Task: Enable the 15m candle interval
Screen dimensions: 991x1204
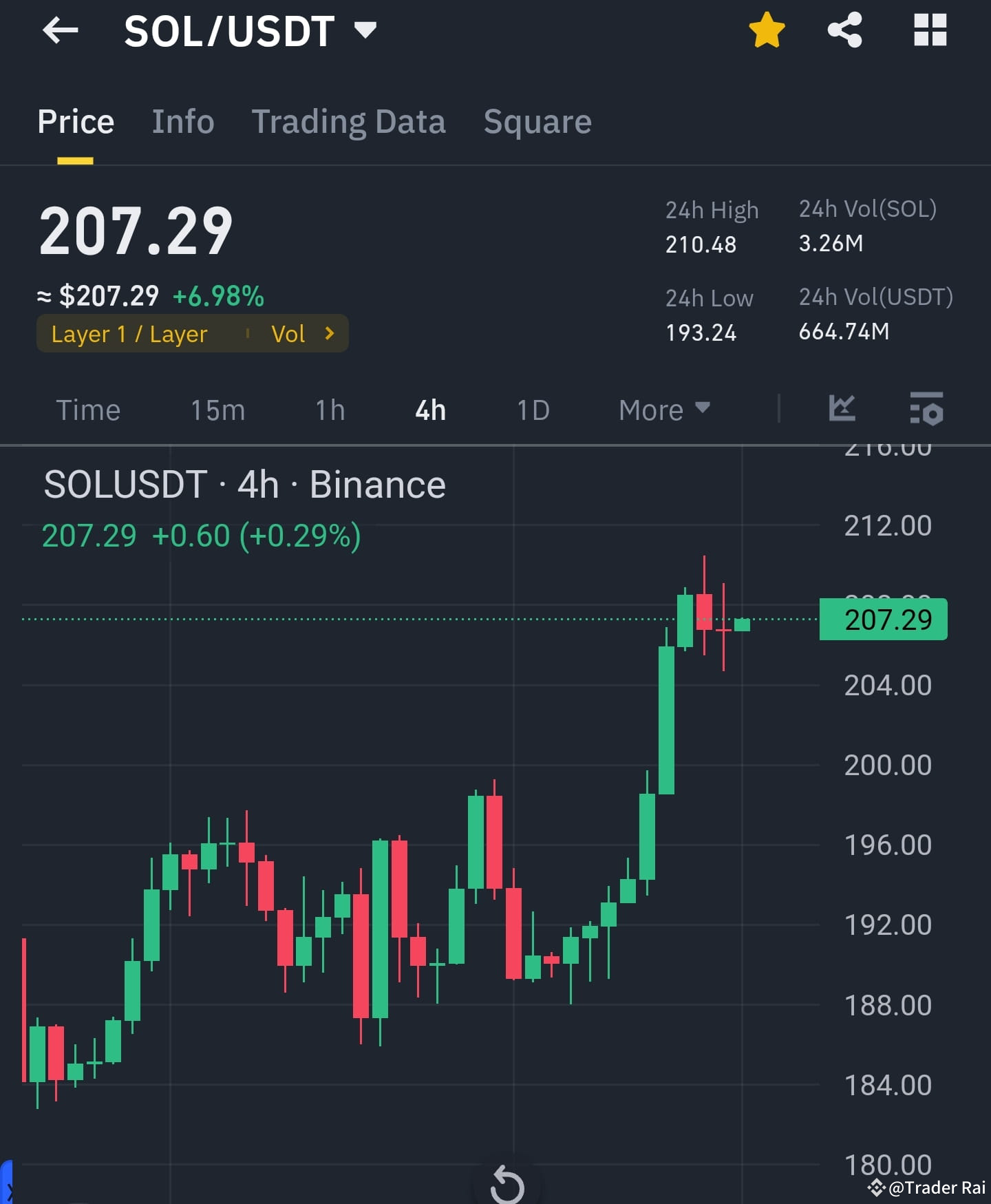Action: point(217,409)
